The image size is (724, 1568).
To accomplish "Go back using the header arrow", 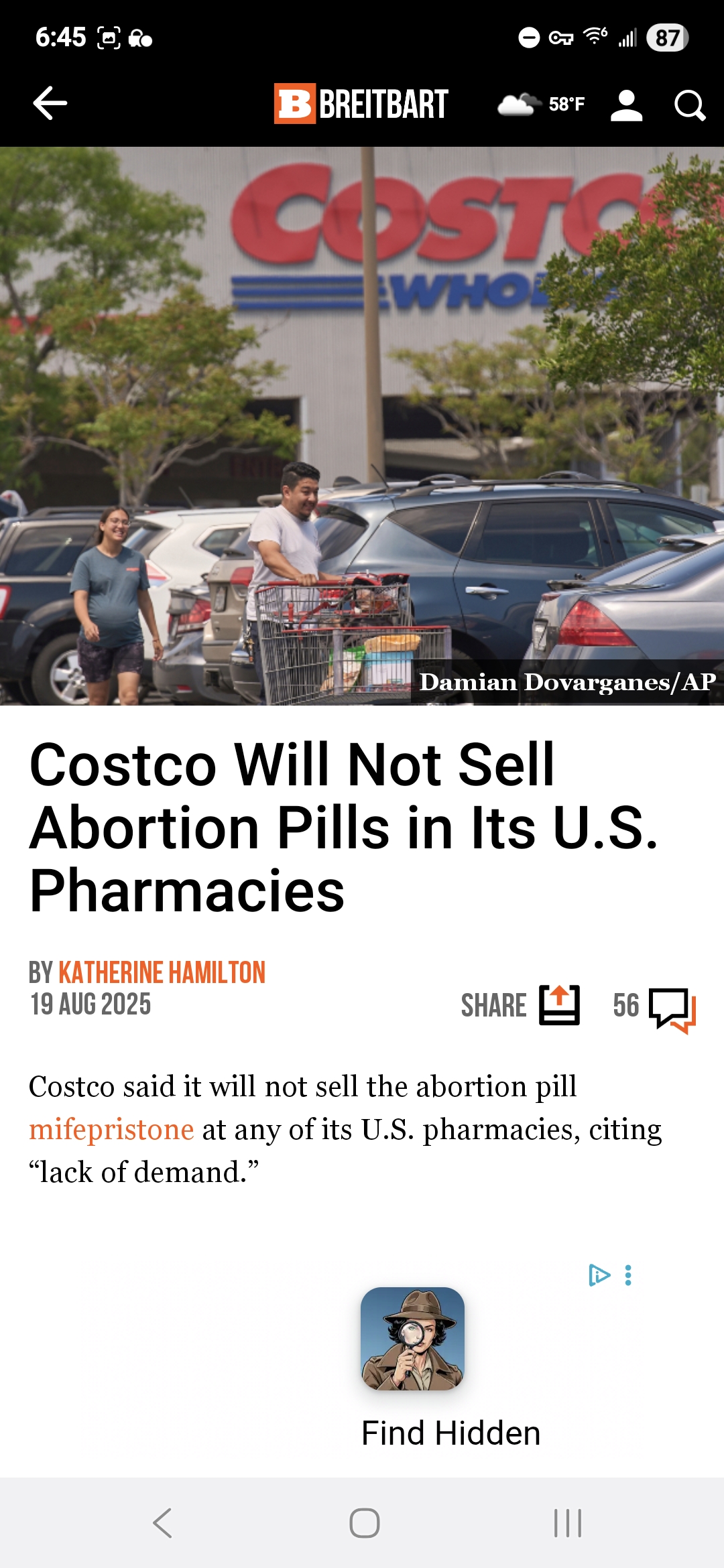I will point(50,104).
